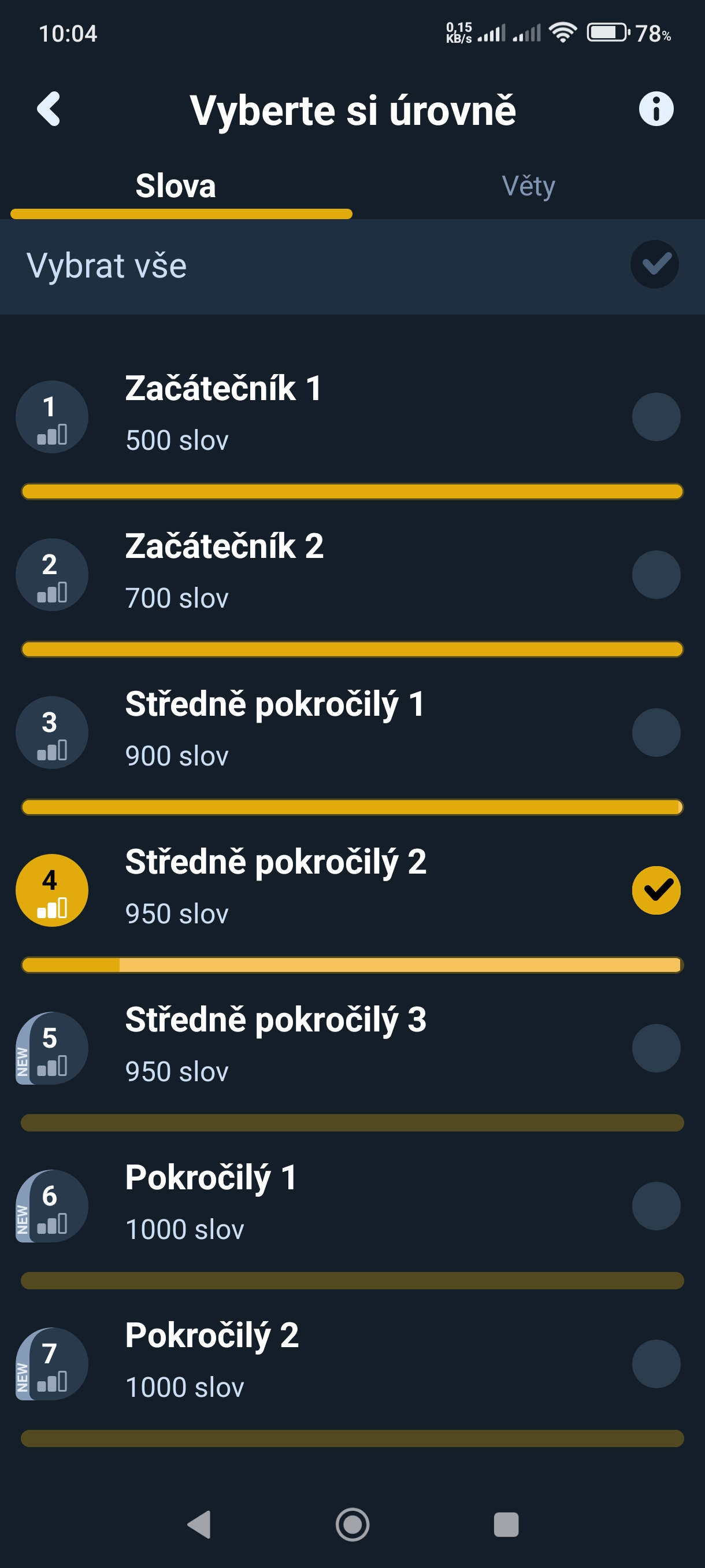The height and width of the screenshot is (1568, 705).
Task: Select the Pokročilý 2 level
Action: coord(656,1363)
